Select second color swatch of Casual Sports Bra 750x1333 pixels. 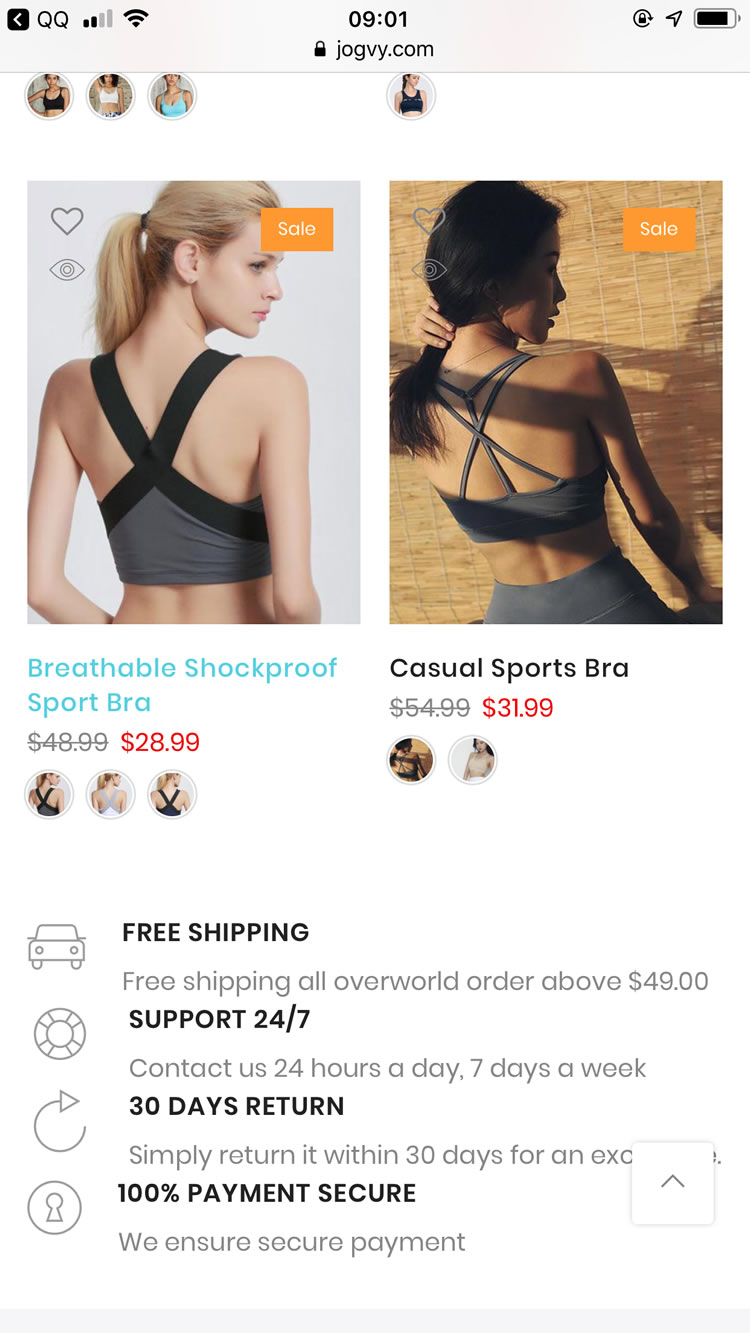[472, 761]
